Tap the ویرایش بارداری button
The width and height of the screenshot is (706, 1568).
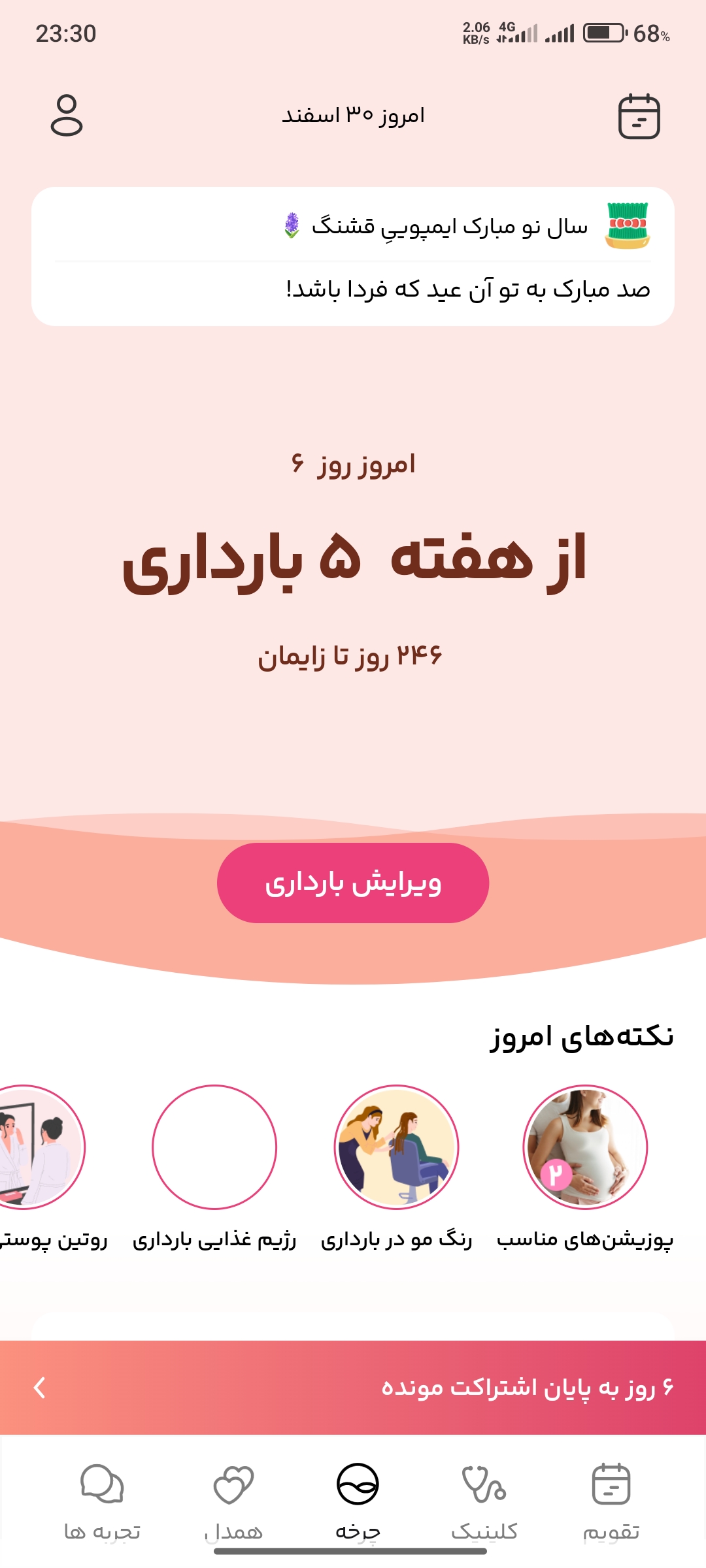(x=353, y=883)
